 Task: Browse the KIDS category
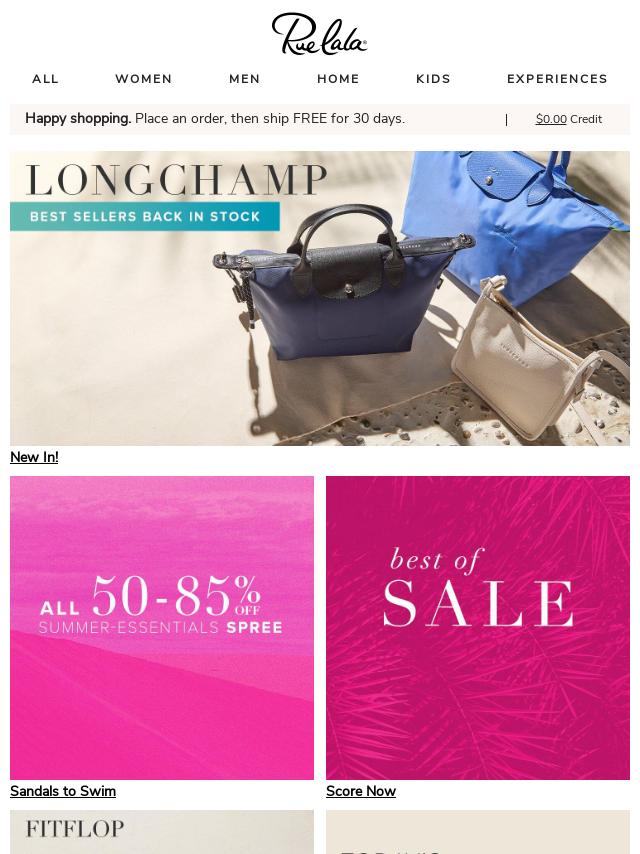coord(433,79)
